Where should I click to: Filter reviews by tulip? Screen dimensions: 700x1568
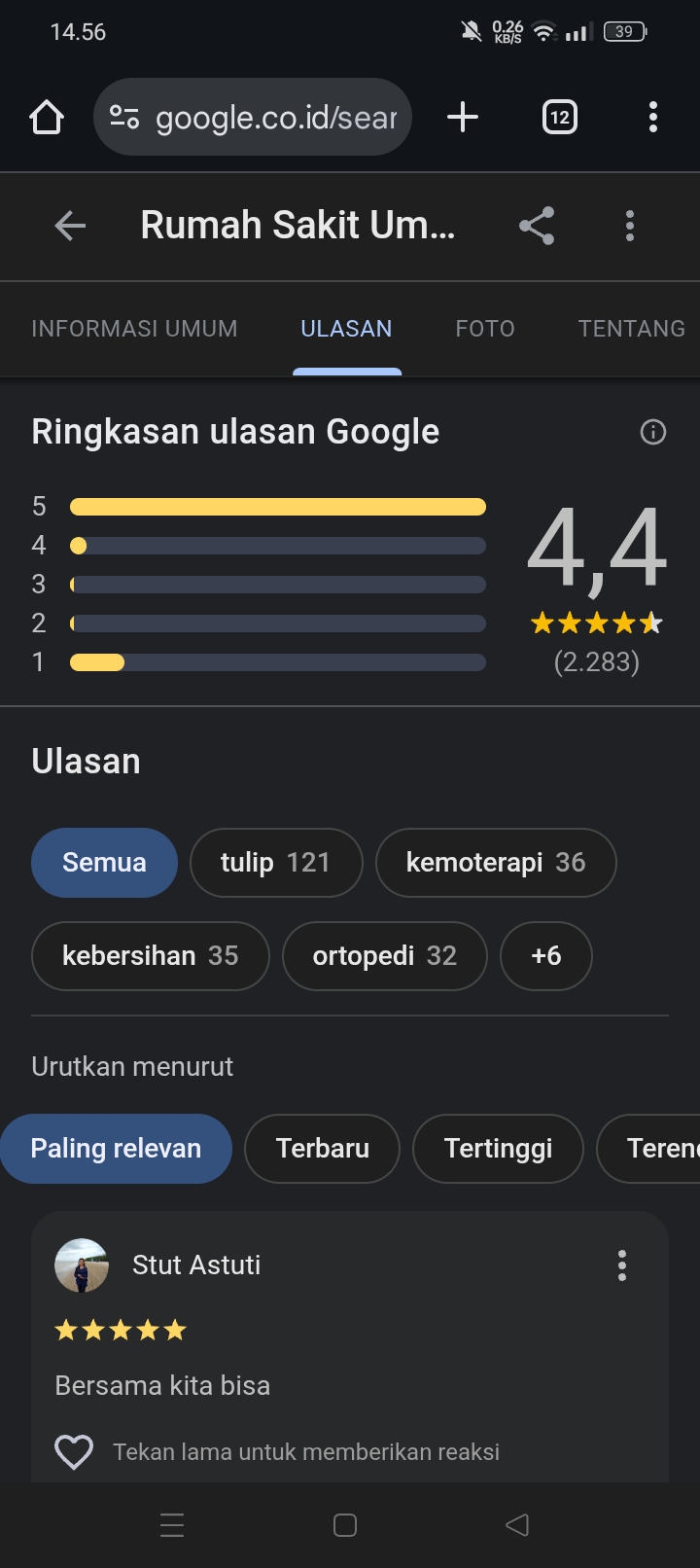pyautogui.click(x=276, y=863)
